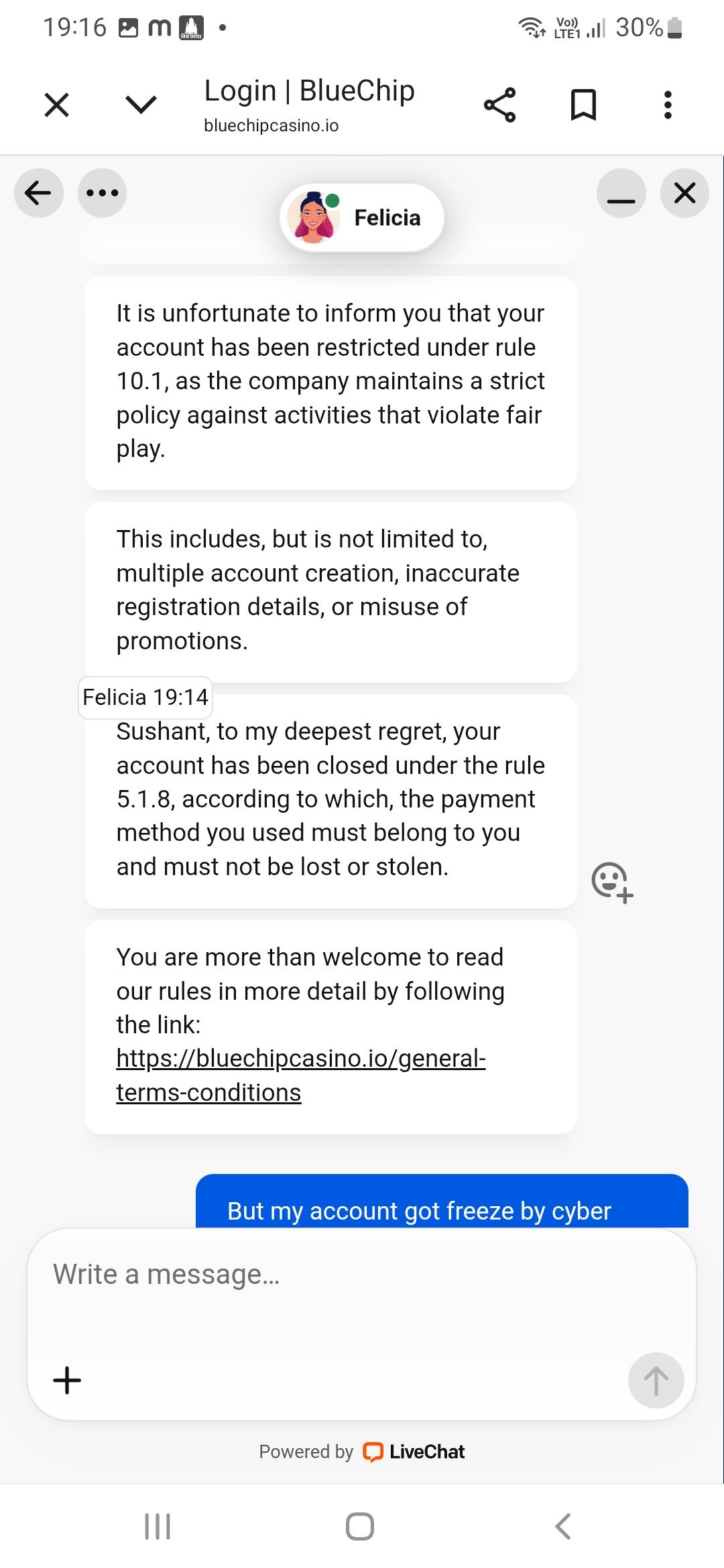This screenshot has height=1568, width=724.
Task: Share the BlueChip login page
Action: (499, 105)
